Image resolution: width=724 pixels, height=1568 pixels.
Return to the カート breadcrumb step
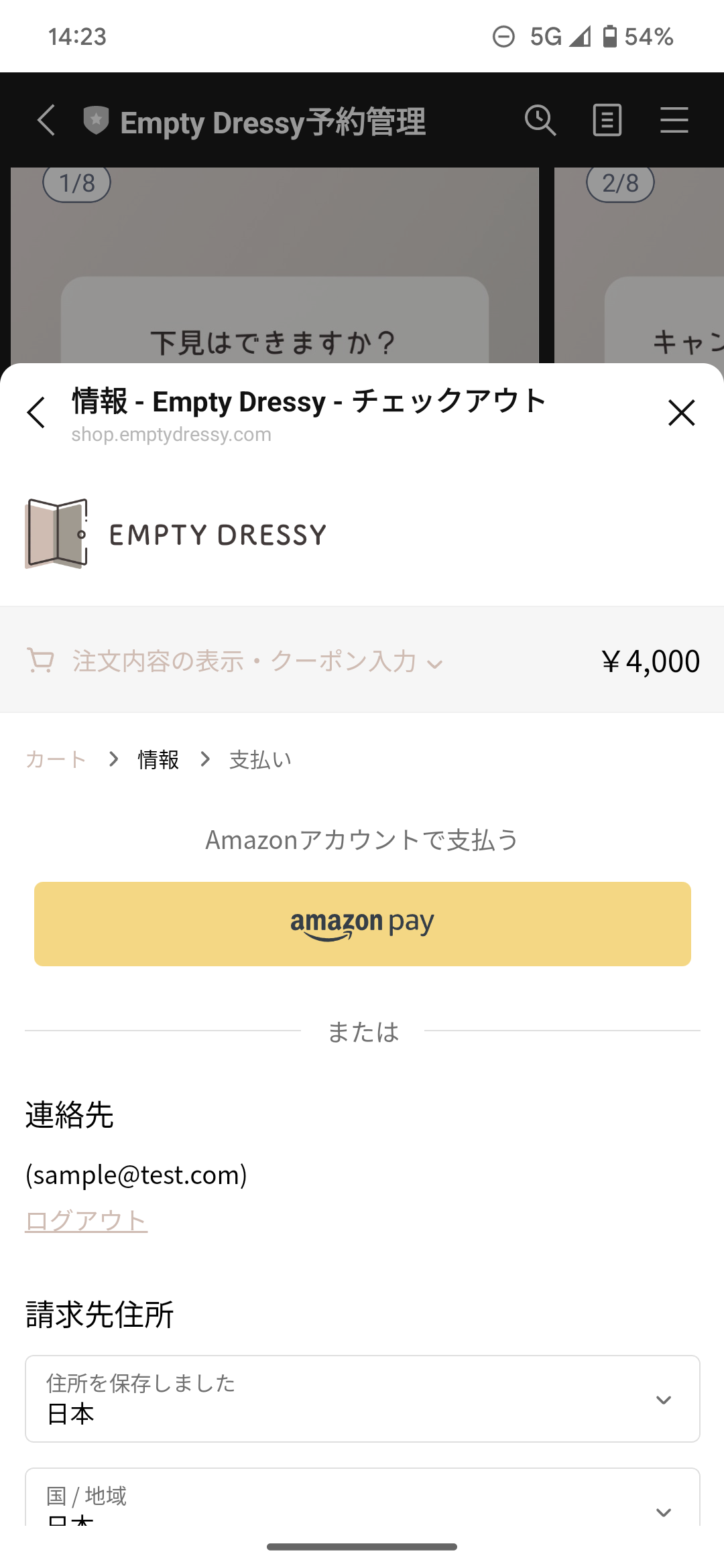point(56,759)
